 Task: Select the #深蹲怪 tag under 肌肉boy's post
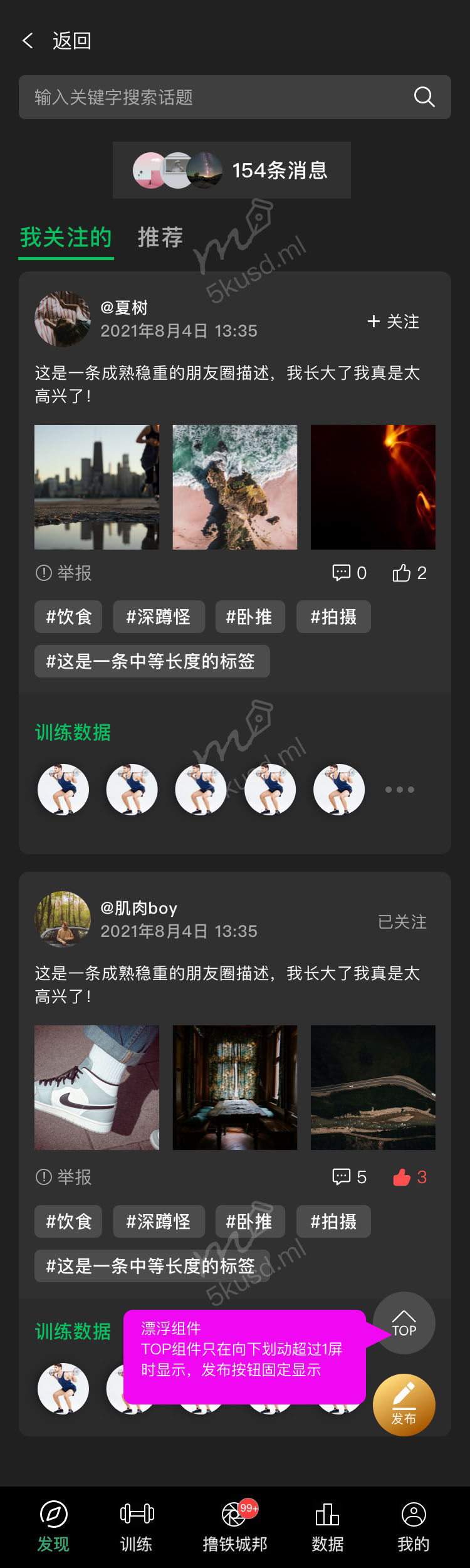click(159, 1221)
